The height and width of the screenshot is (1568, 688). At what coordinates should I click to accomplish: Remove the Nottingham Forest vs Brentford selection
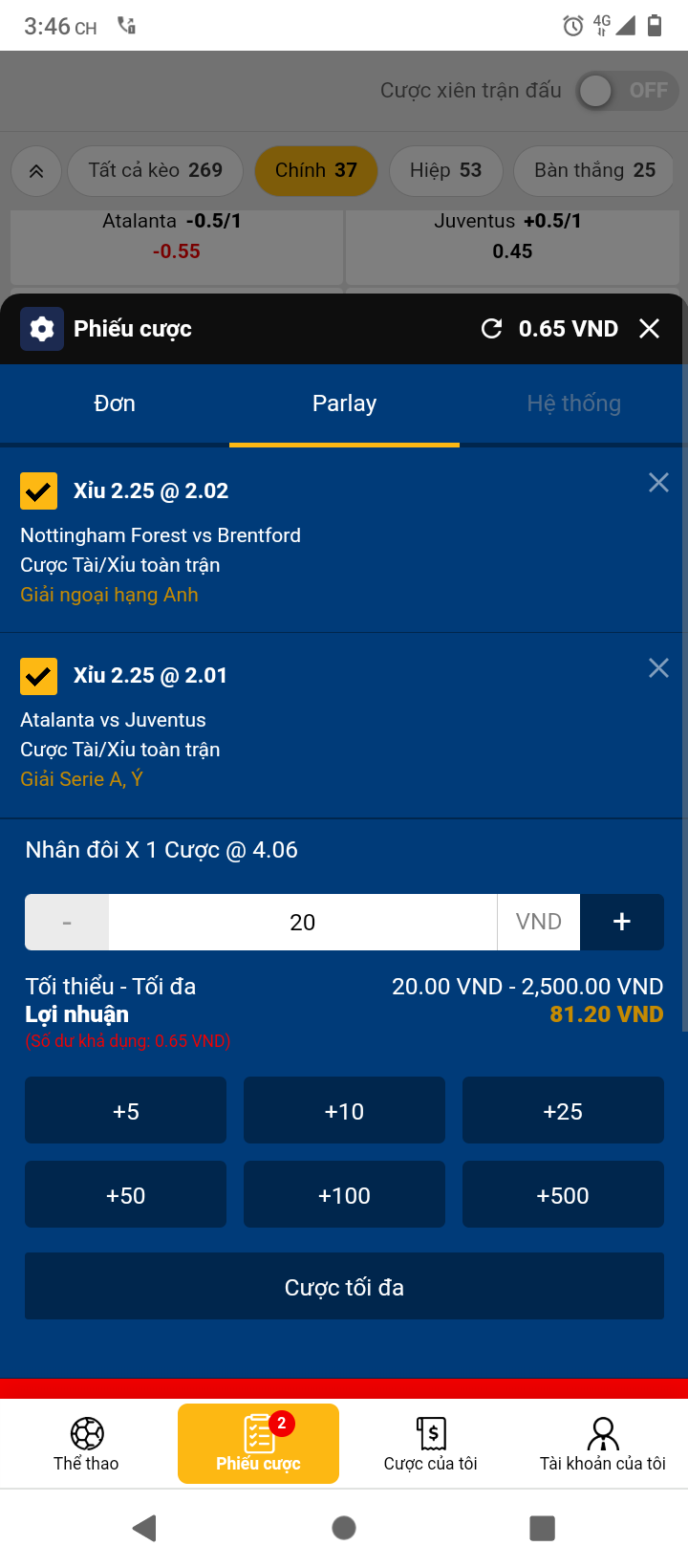click(x=658, y=483)
